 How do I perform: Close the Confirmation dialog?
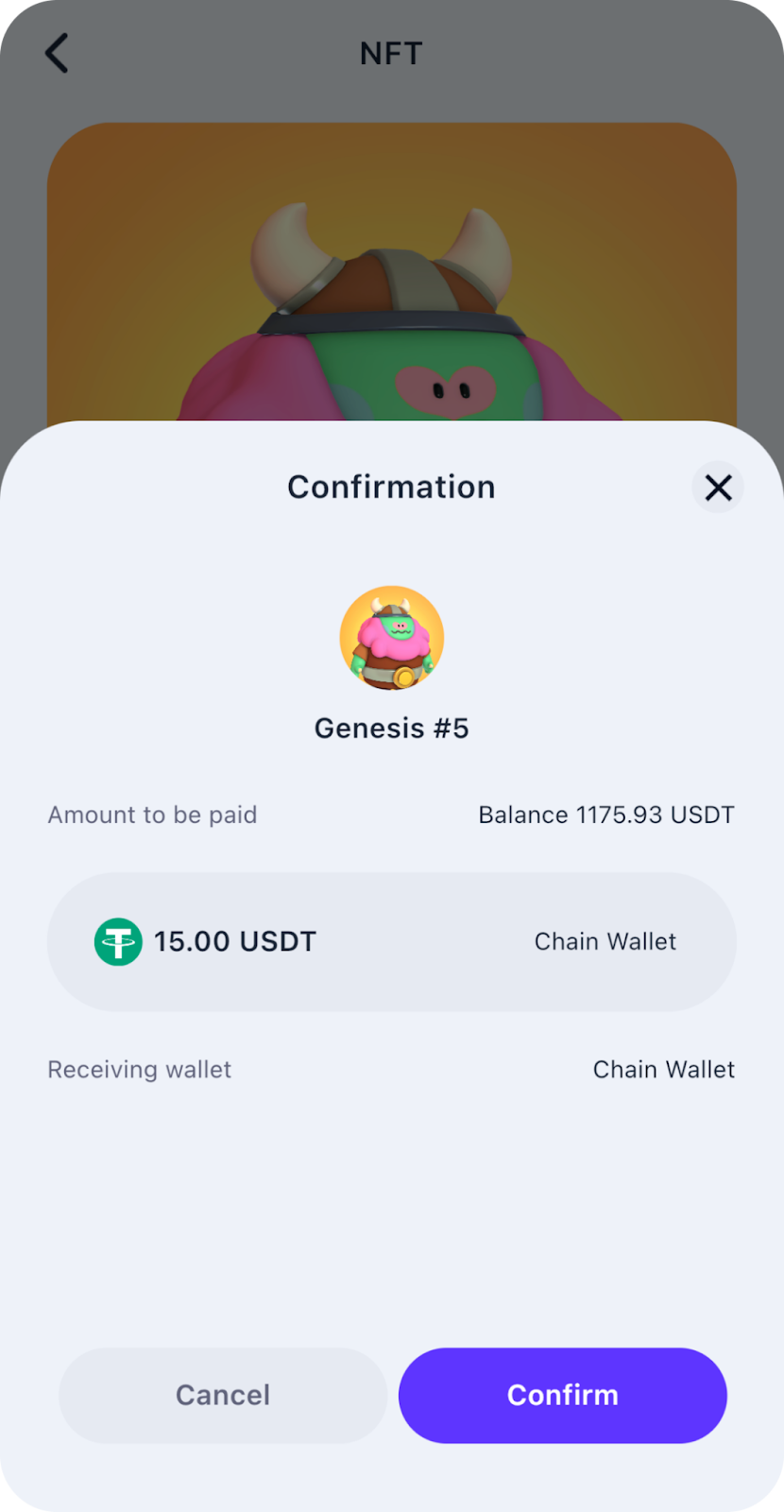coord(718,488)
